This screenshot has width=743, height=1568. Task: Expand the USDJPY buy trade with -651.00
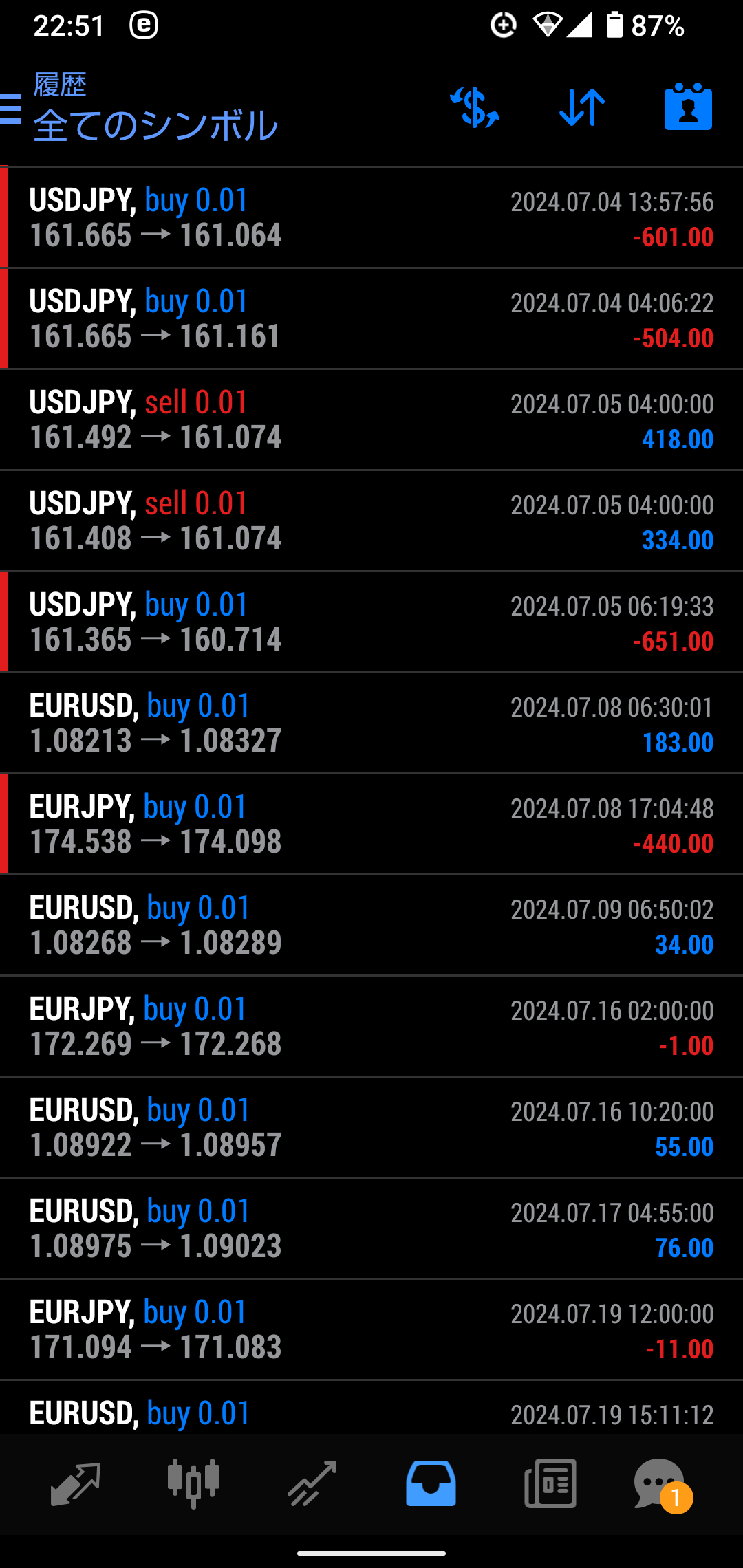(371, 622)
